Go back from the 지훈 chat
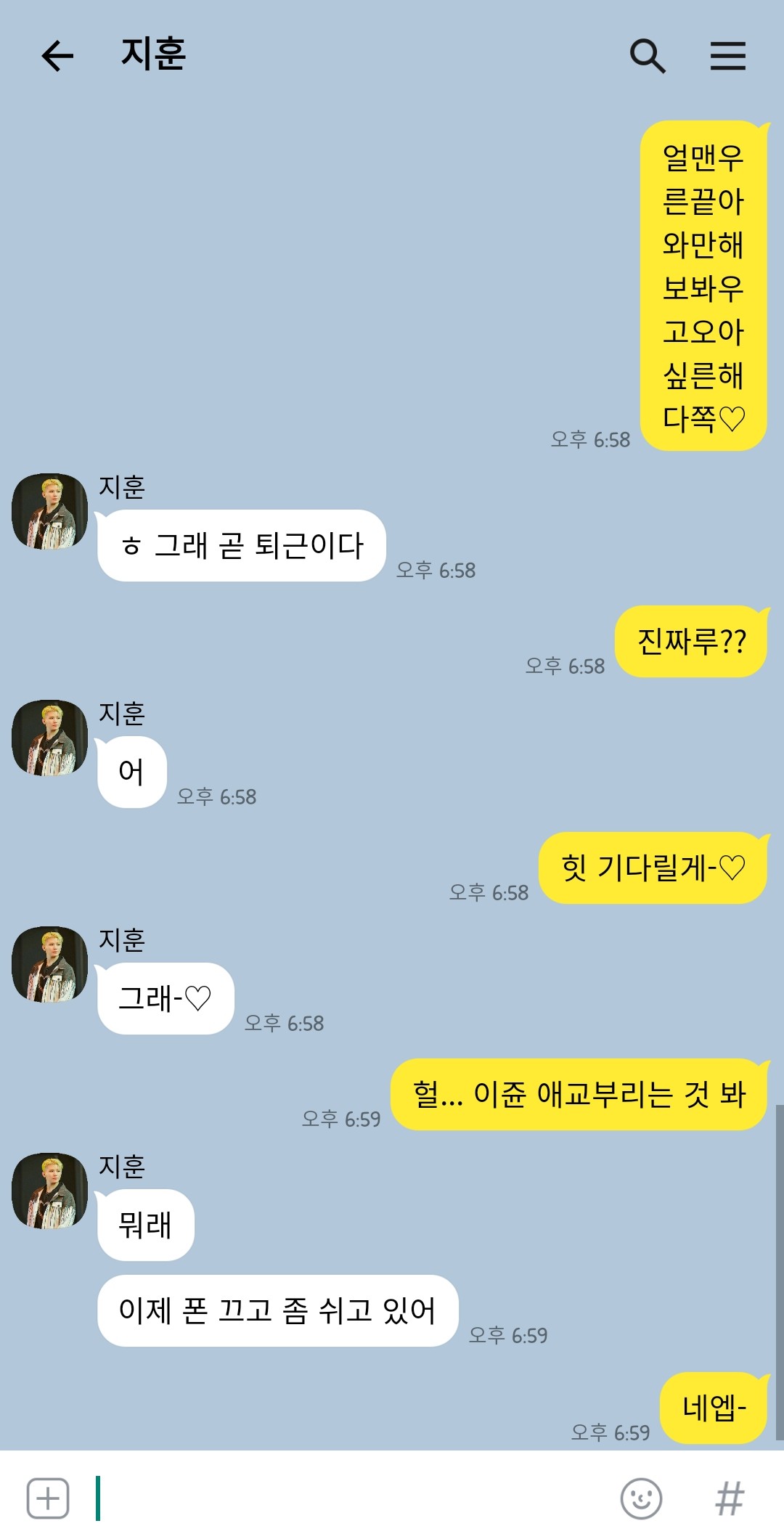Screen dimensions: 784x1526 coord(58,56)
